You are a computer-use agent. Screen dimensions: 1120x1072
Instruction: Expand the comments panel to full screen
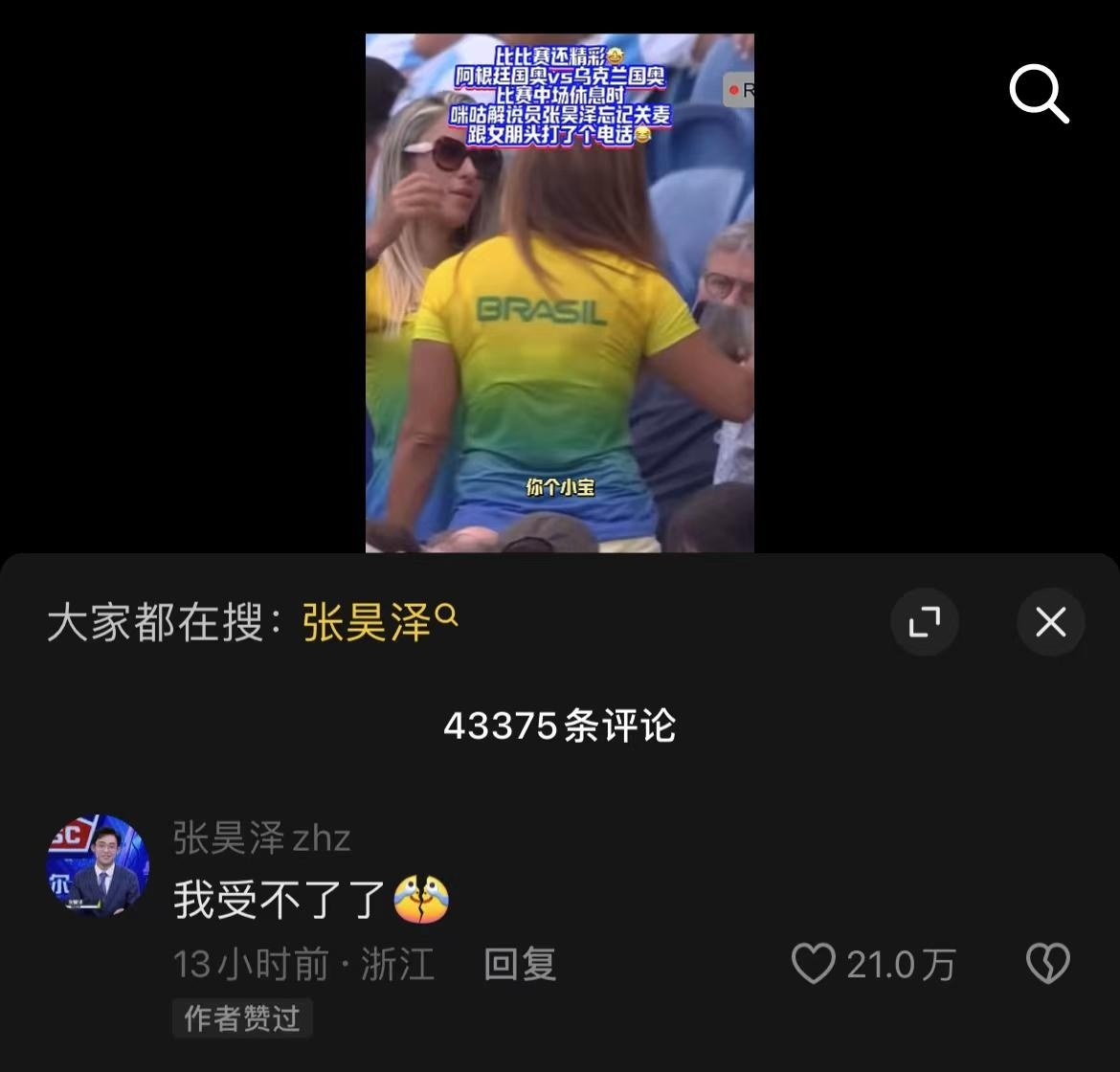coord(924,623)
